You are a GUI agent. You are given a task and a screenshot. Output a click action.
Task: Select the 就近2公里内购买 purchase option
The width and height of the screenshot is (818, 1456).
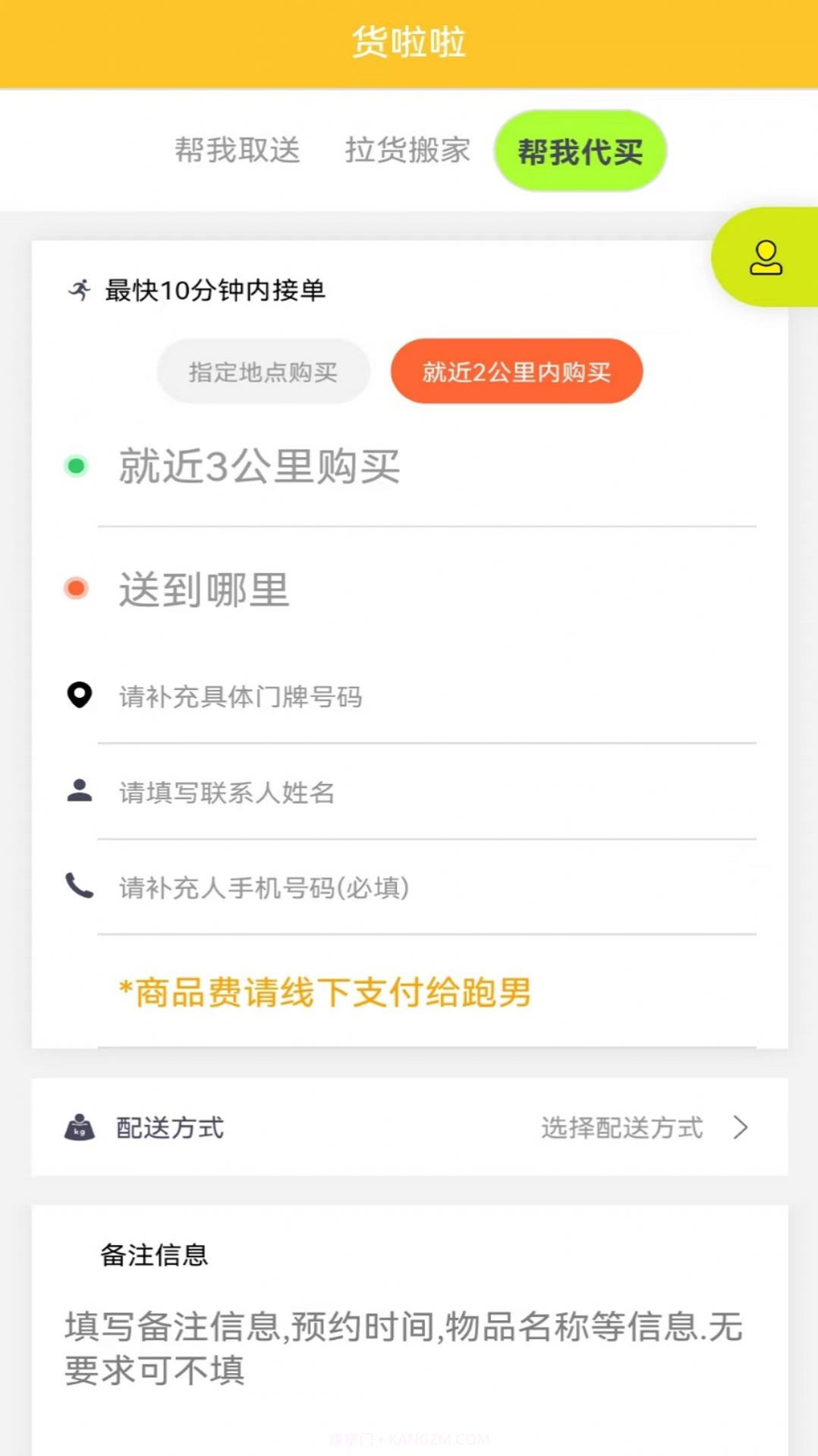[x=516, y=371]
